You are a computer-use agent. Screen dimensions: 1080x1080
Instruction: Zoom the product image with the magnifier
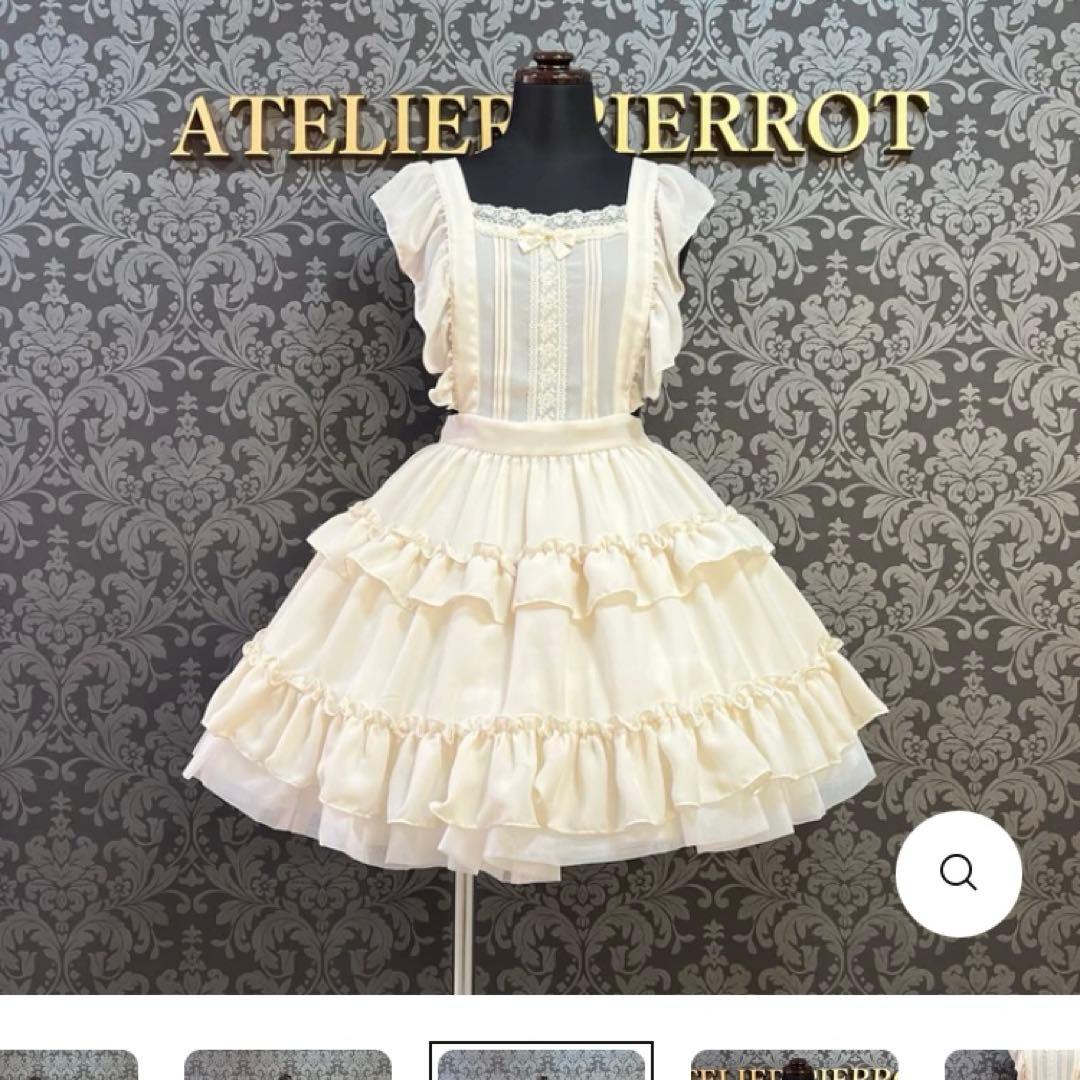pyautogui.click(x=958, y=874)
